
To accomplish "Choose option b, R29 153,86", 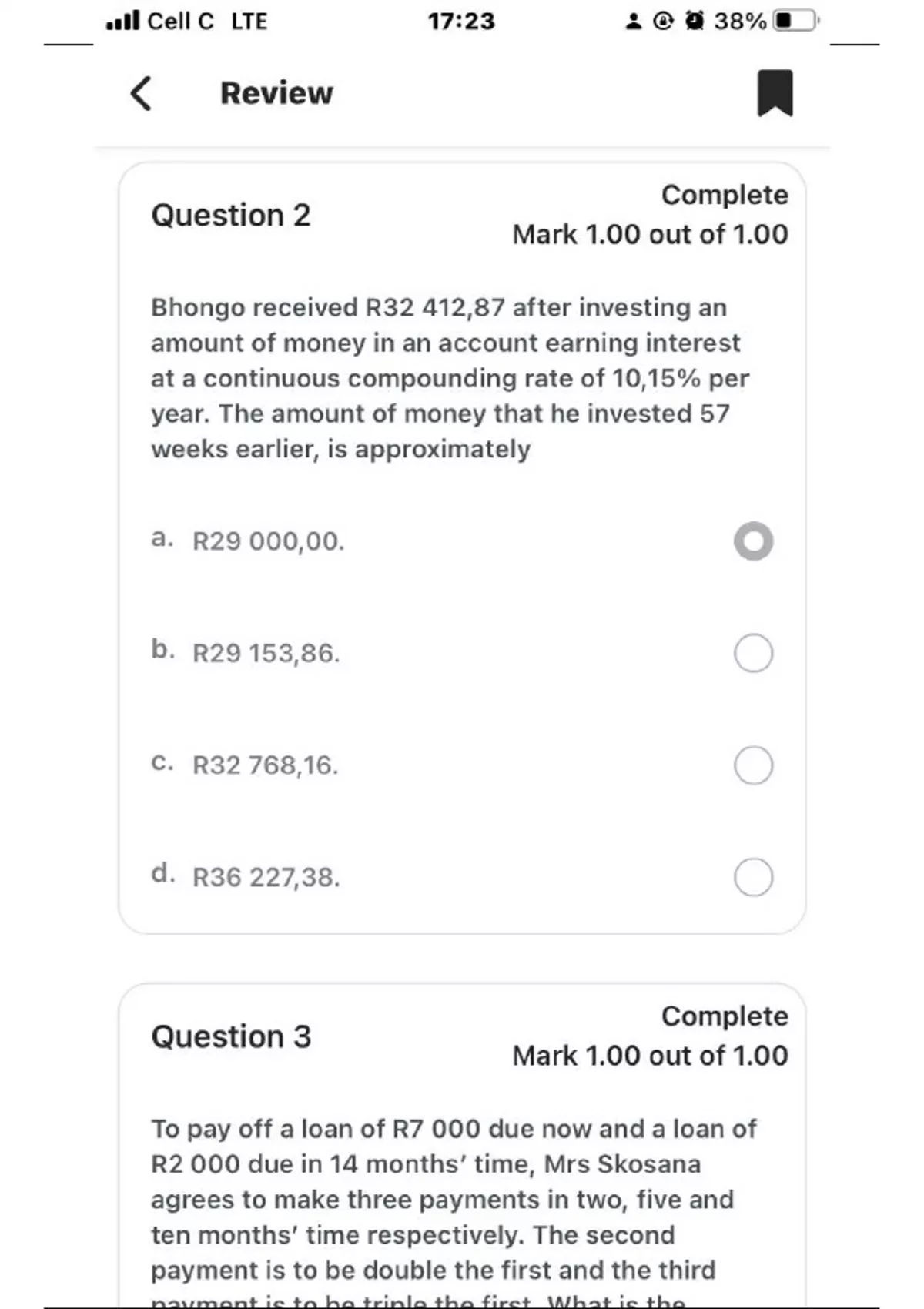I will tap(753, 653).
